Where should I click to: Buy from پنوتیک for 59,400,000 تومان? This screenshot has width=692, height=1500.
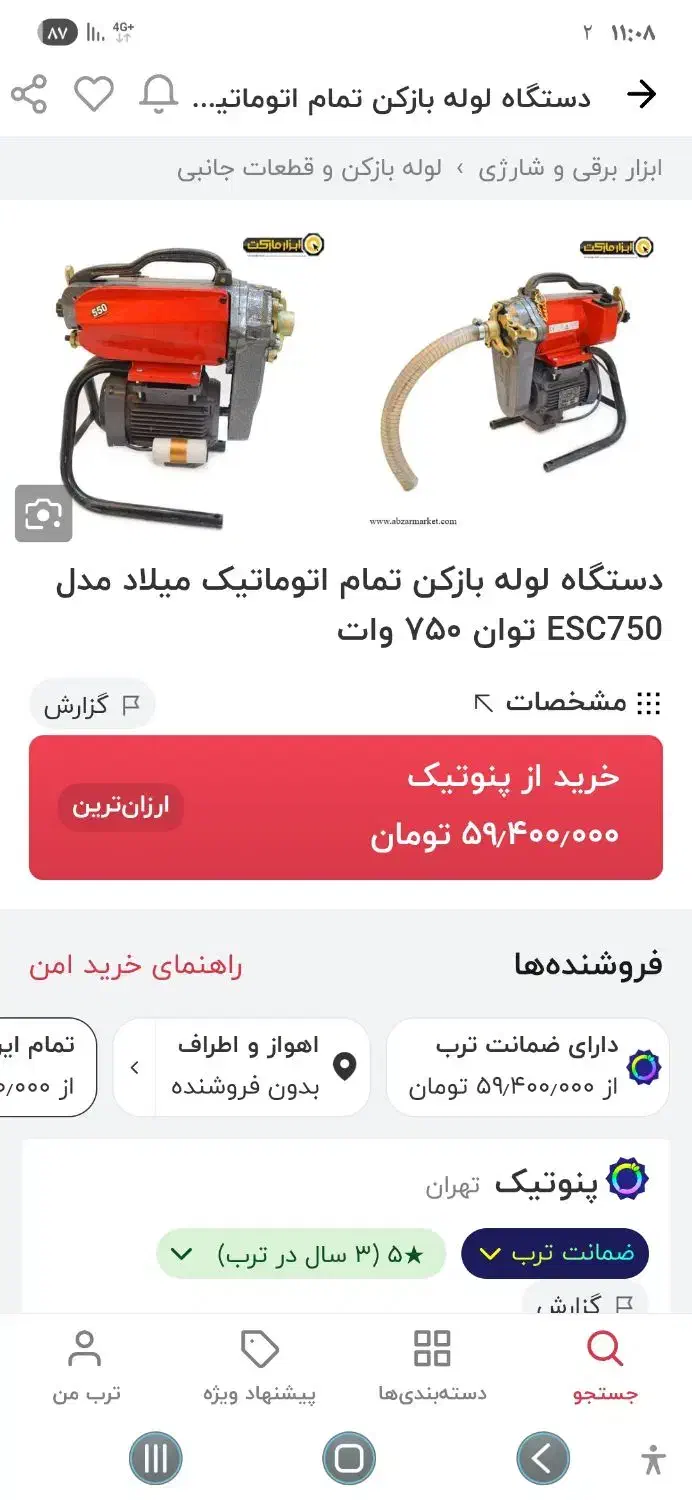(346, 807)
